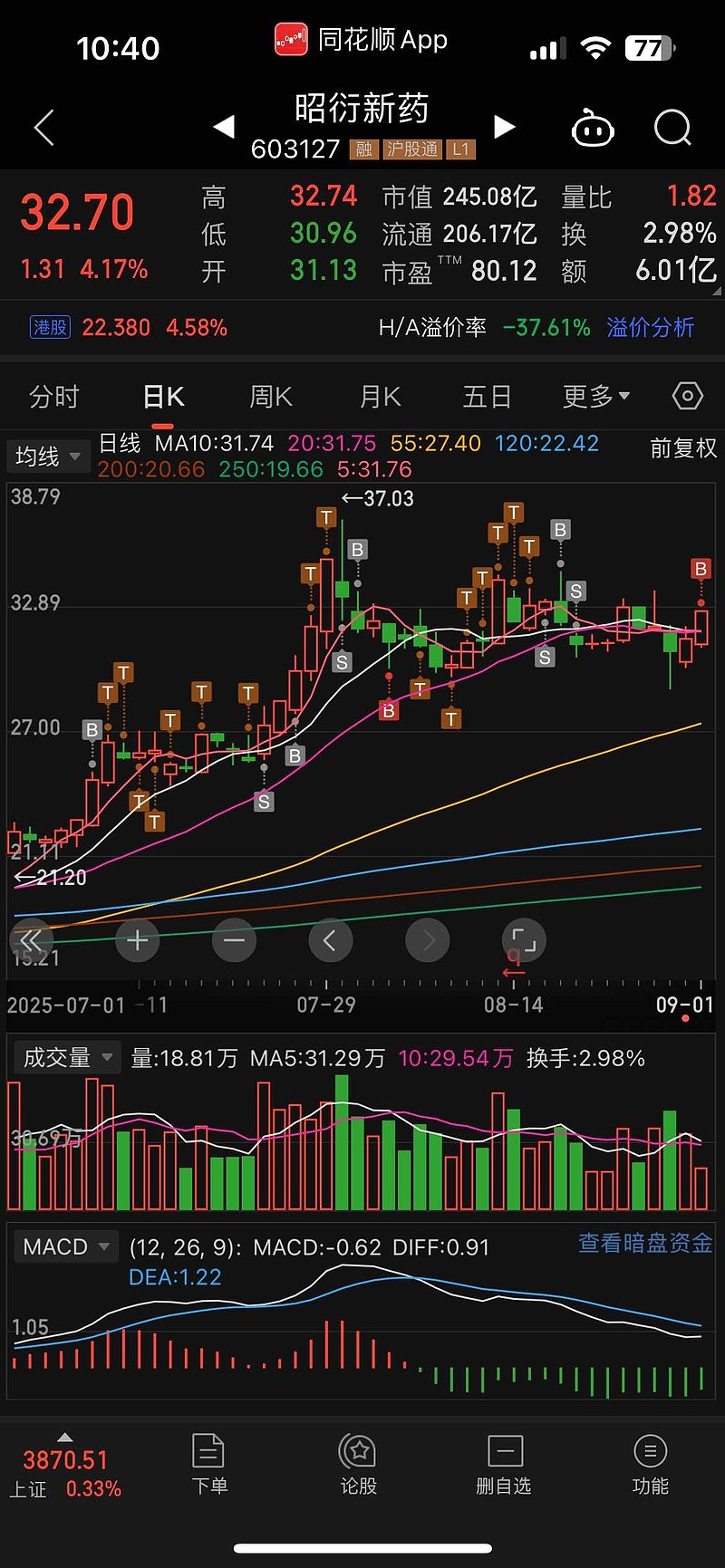
Task: Select the 周K weekly chart tab
Action: [271, 397]
